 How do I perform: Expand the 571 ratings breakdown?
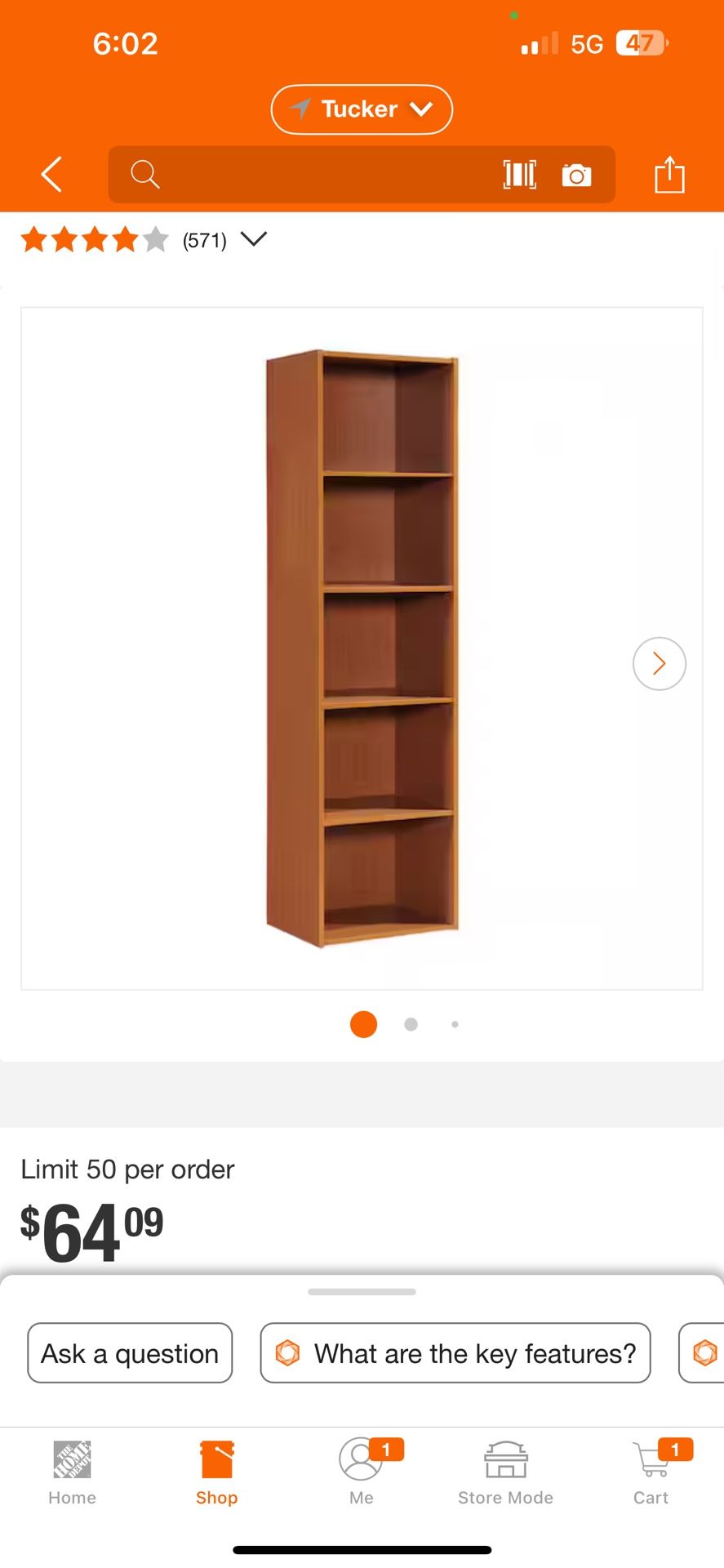point(253,239)
